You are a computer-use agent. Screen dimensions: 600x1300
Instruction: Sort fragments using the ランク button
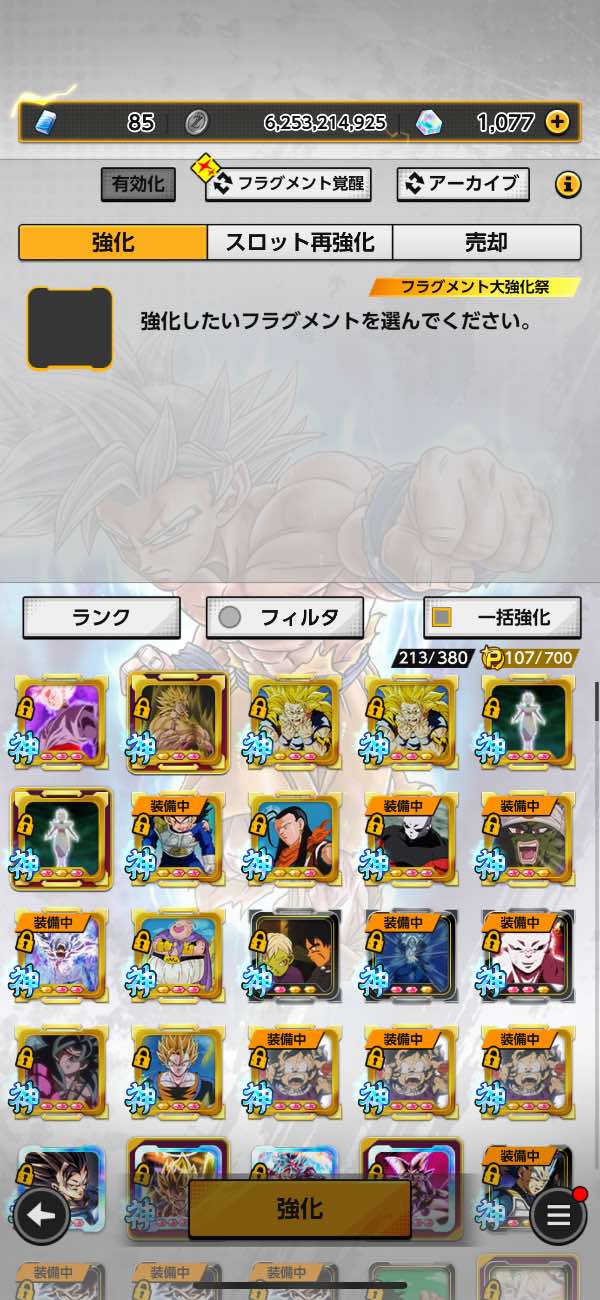click(101, 617)
